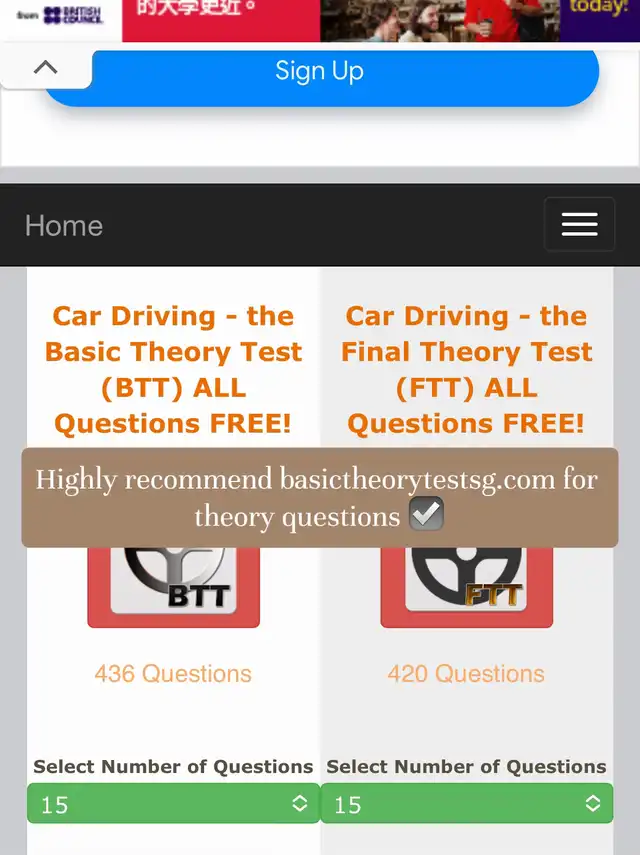Expand the BTT number of questions dropdown
Viewport: 640px width, 855px height.
tap(173, 804)
